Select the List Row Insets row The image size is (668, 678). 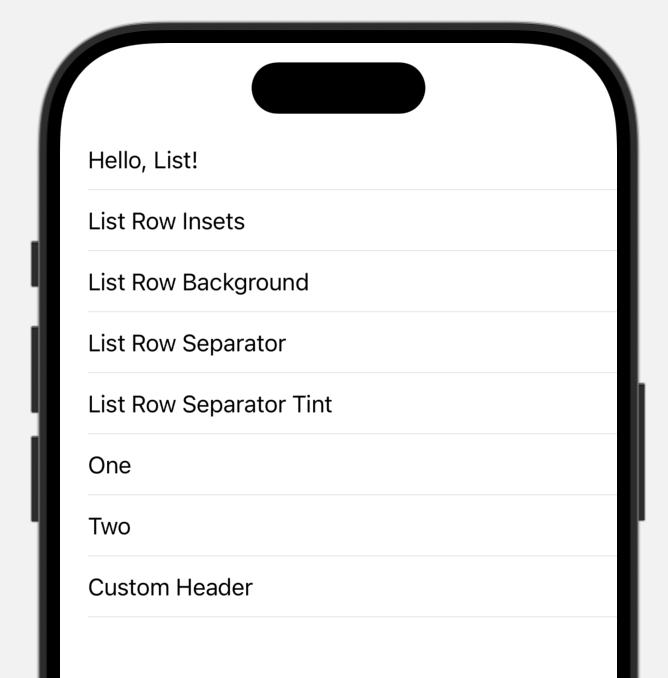166,221
